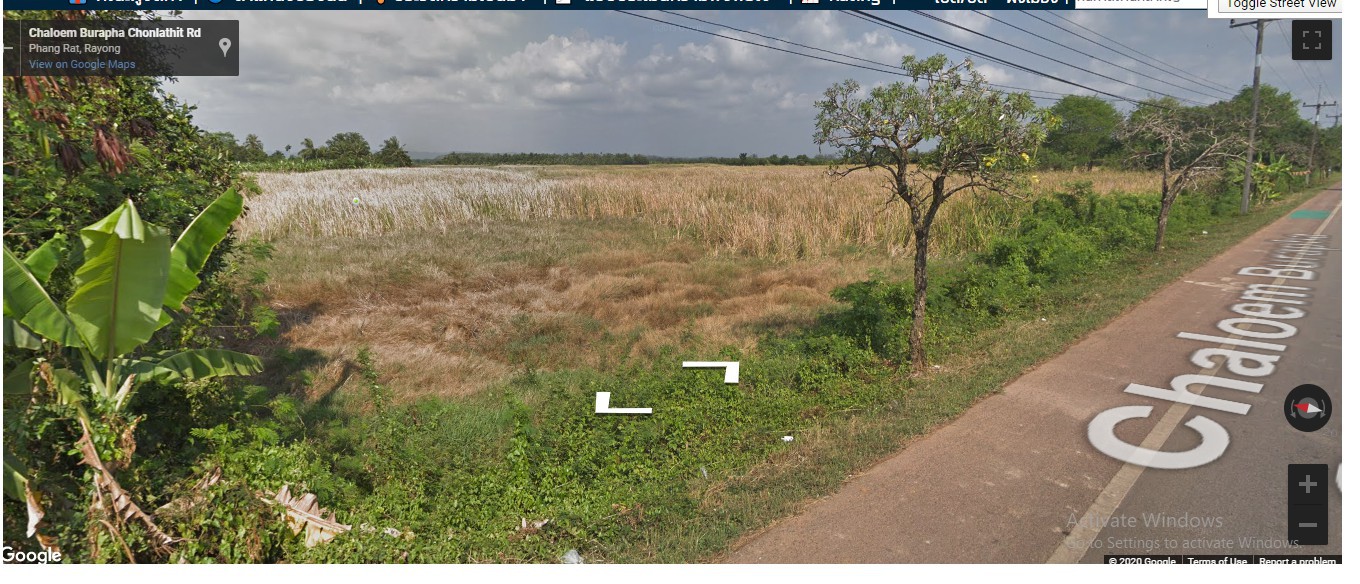Image resolution: width=1360 pixels, height=584 pixels.
Task: Open View on Google Maps link
Action: 82,65
